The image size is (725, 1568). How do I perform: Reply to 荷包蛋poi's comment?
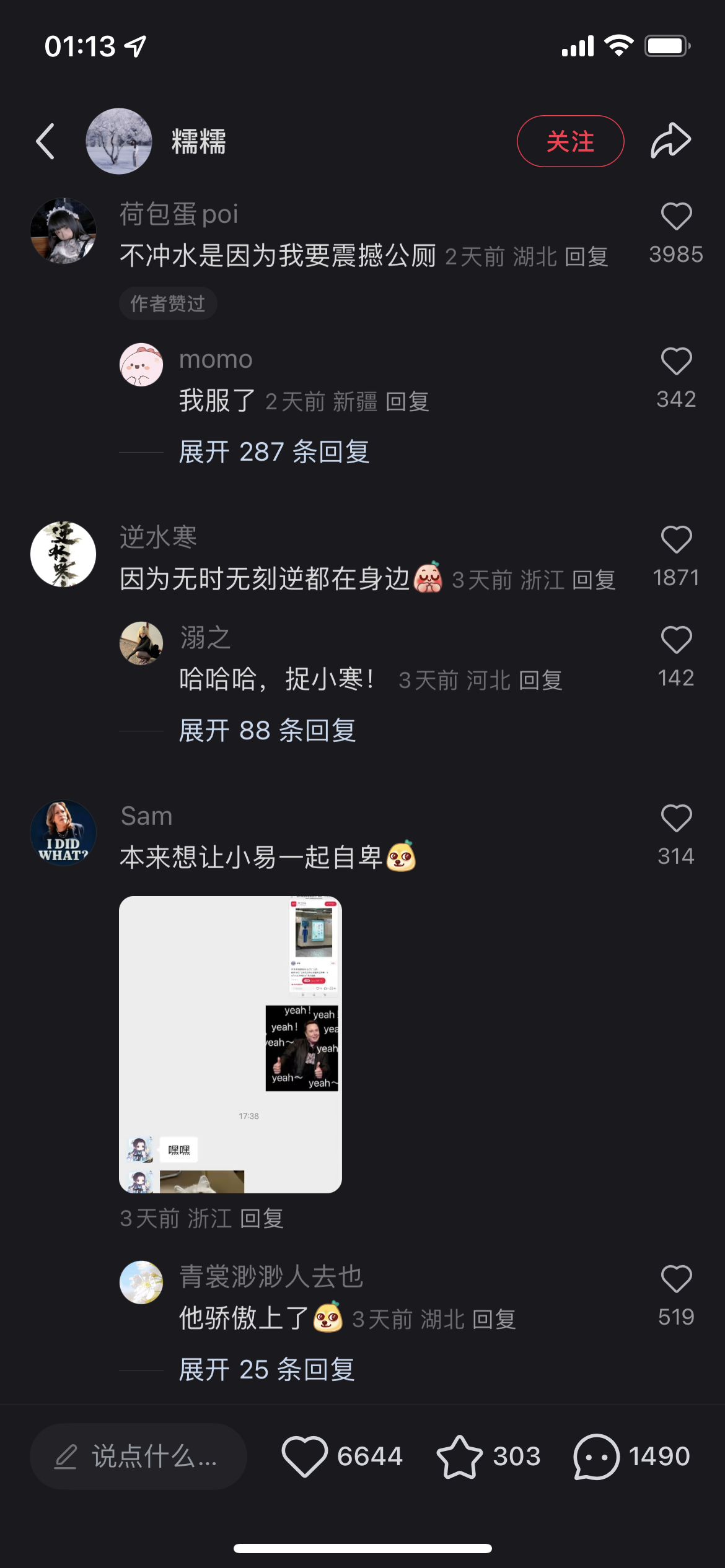click(x=586, y=257)
